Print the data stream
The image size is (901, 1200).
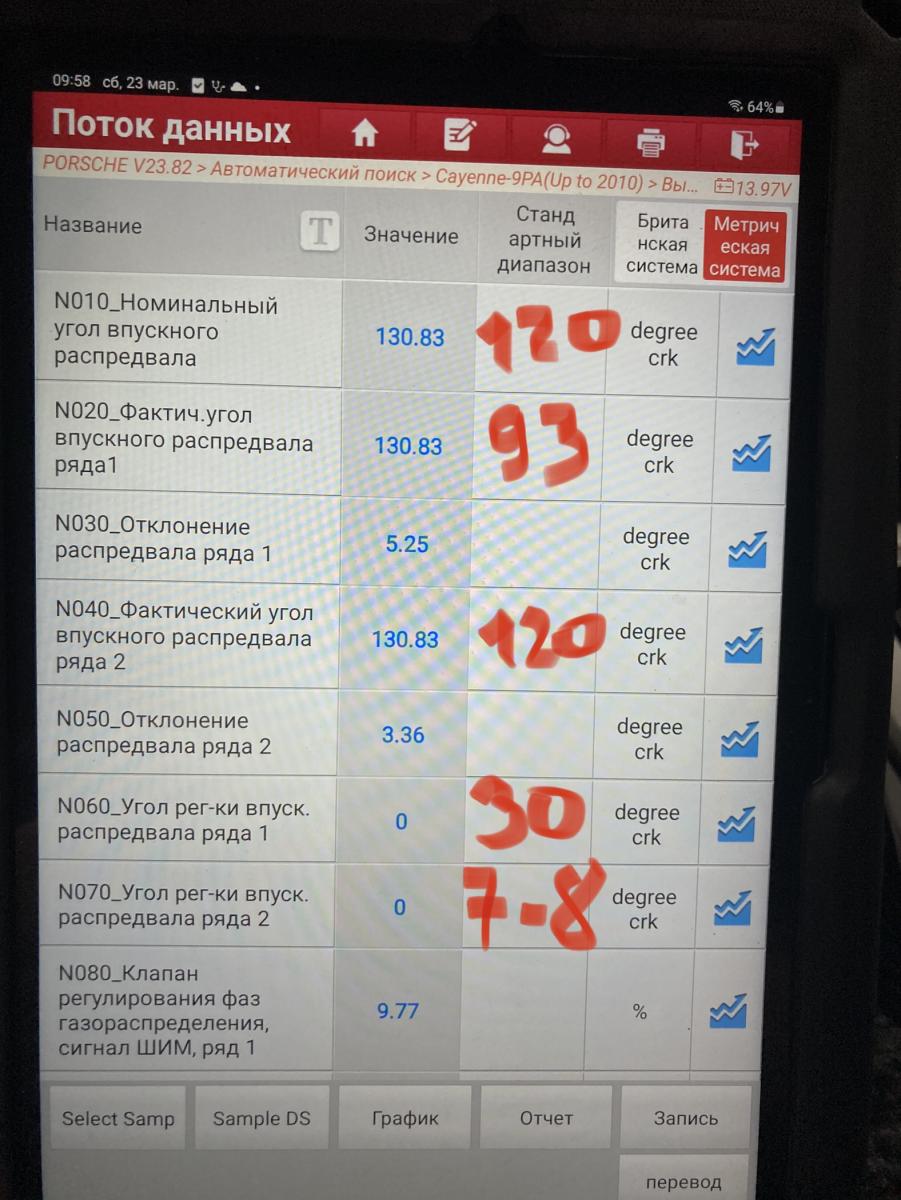(x=651, y=142)
